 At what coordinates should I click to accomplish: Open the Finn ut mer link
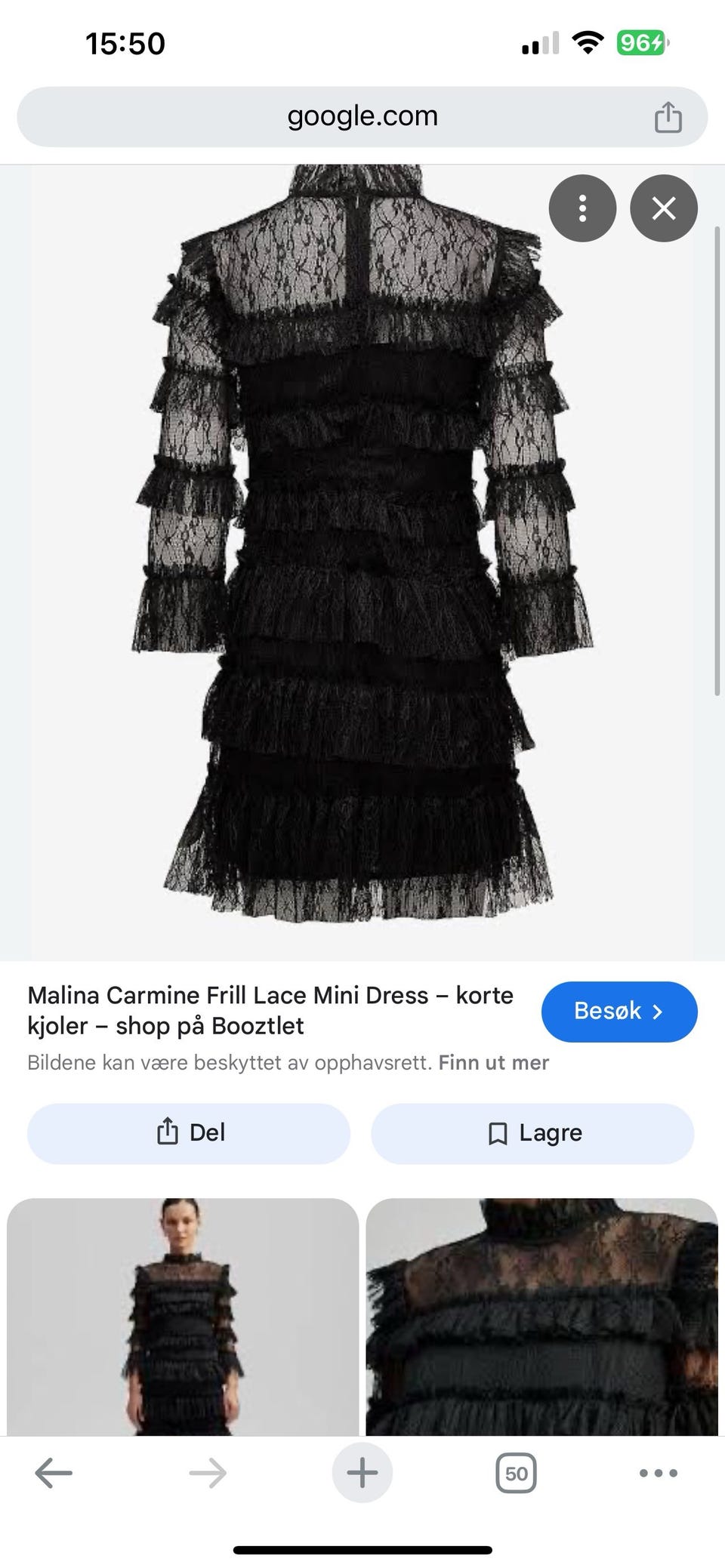[494, 1062]
